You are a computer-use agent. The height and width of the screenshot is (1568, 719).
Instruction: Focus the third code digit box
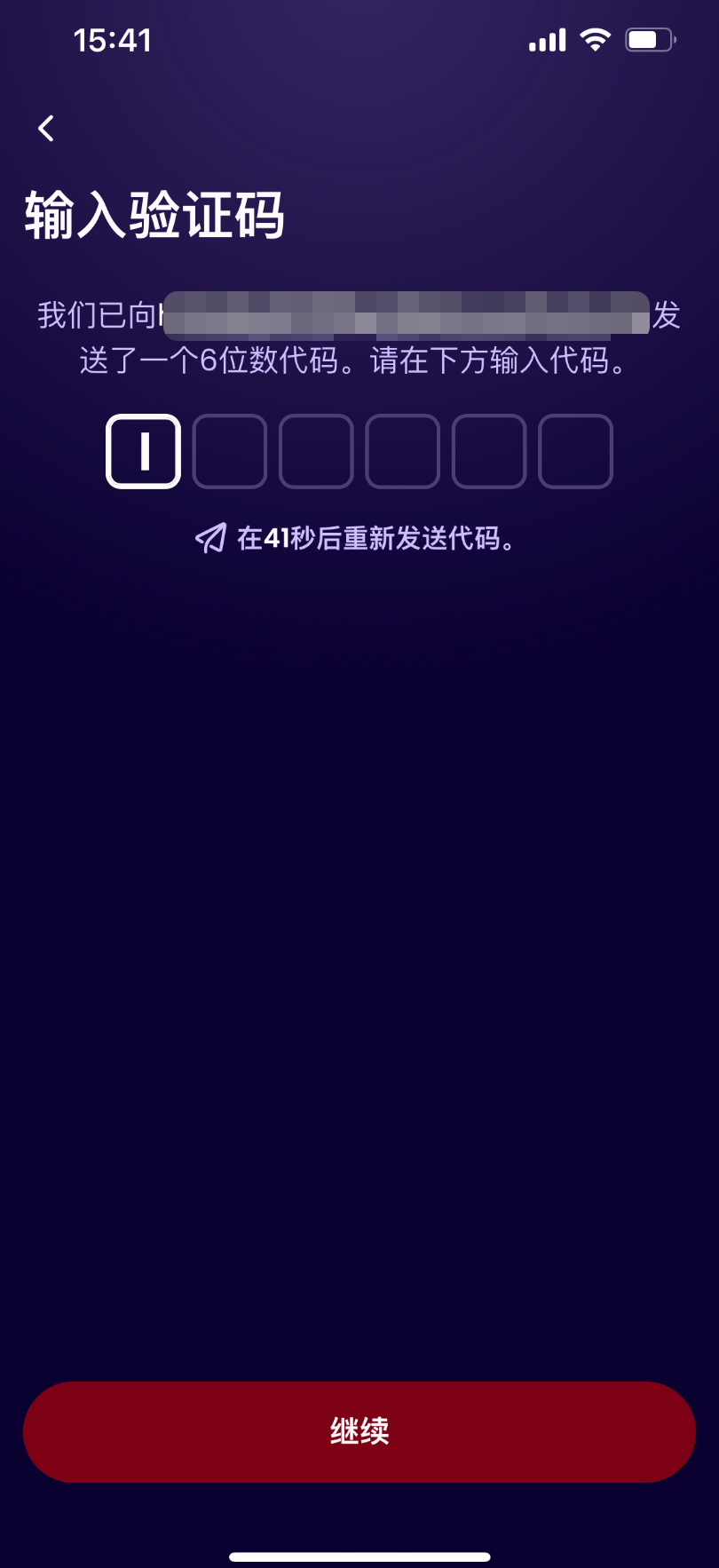click(316, 452)
